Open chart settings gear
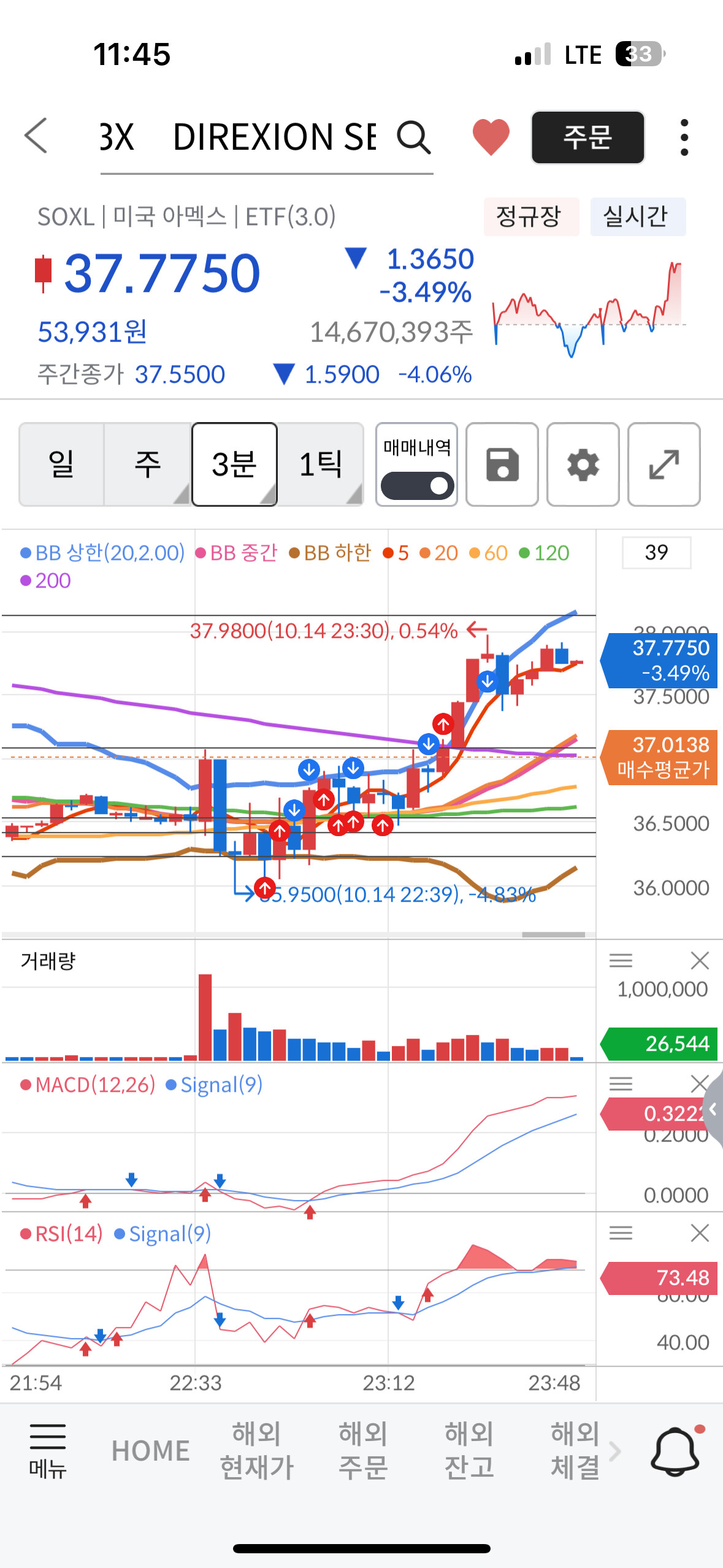 pyautogui.click(x=583, y=464)
